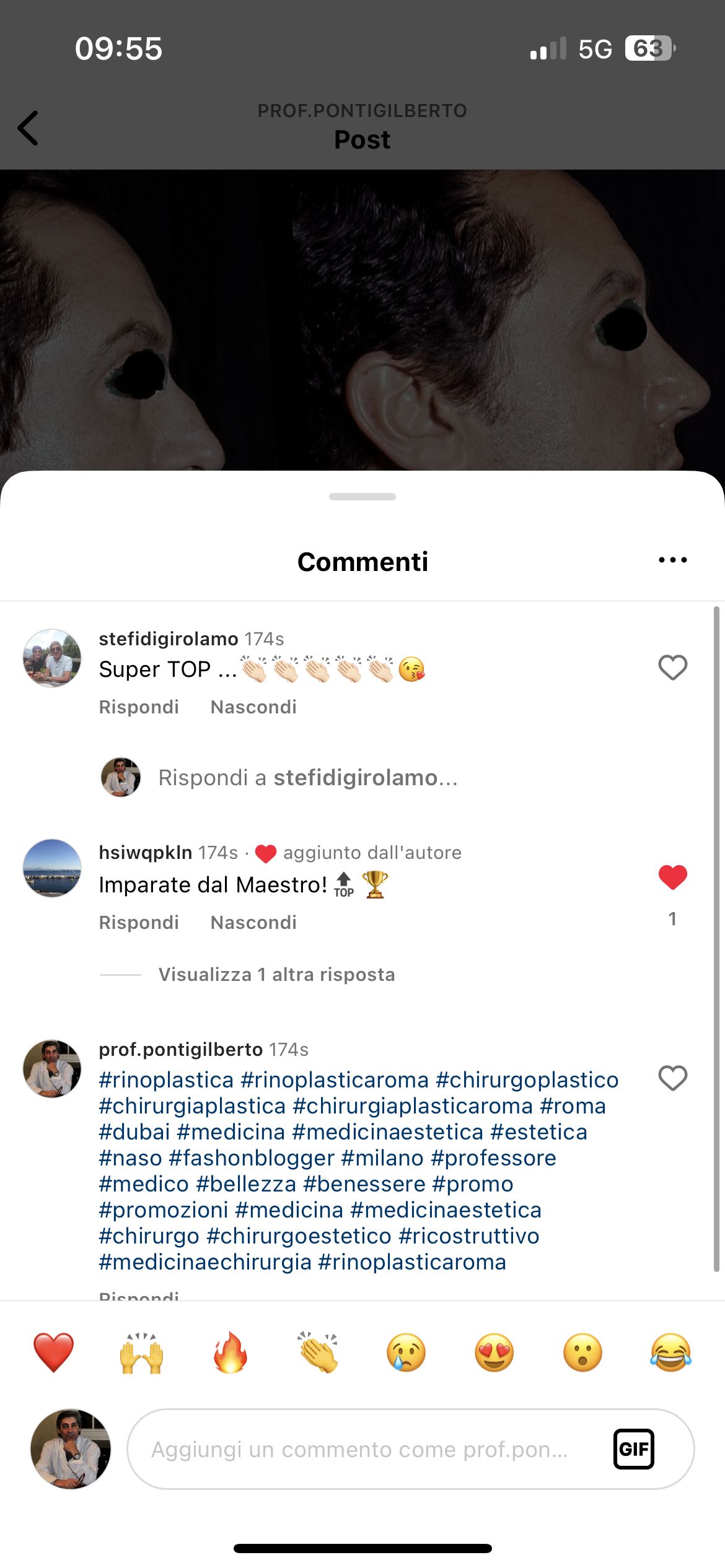
Task: Unlike hsiwqpkln's comment with the red heart
Action: pyautogui.click(x=672, y=878)
